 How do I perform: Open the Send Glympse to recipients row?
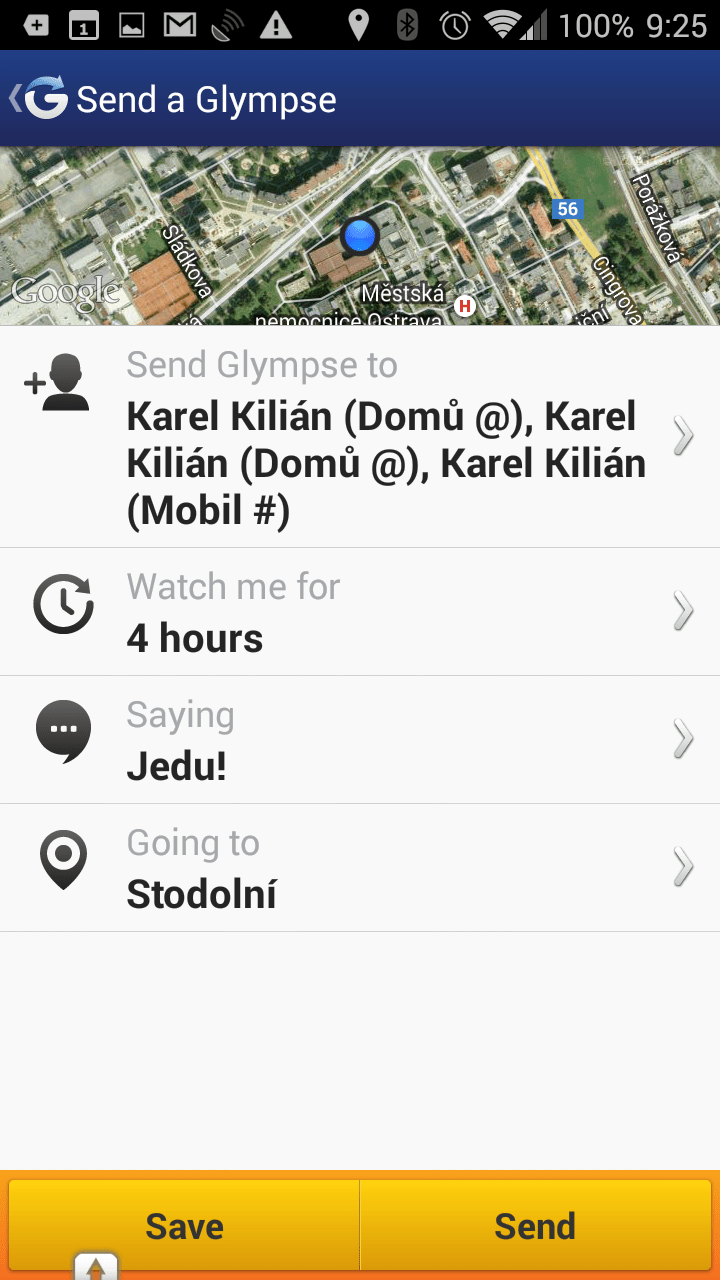click(x=360, y=437)
